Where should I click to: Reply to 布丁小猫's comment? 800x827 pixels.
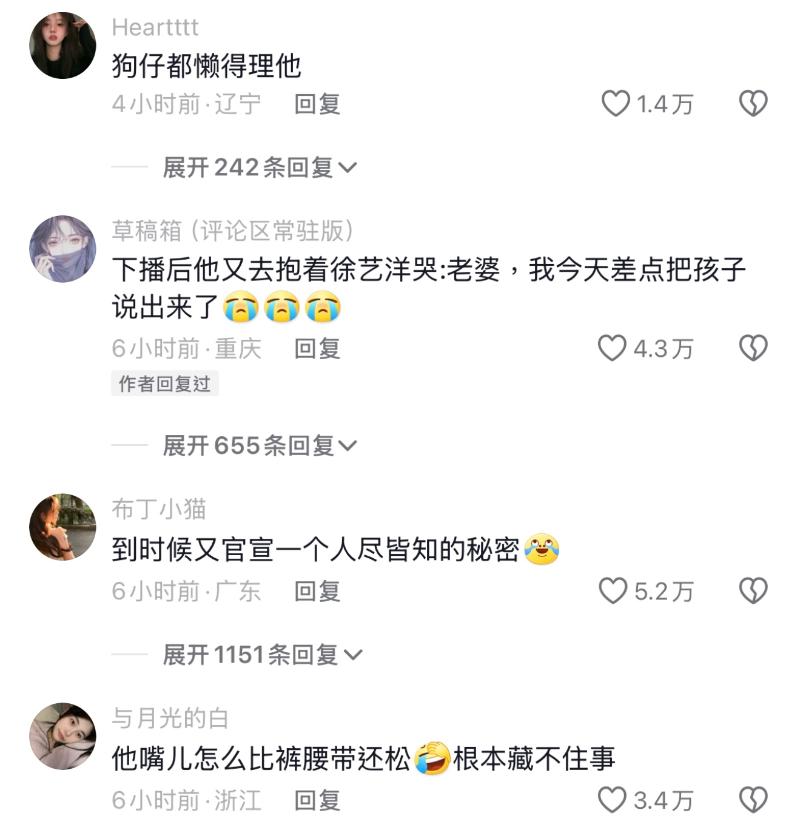317,591
